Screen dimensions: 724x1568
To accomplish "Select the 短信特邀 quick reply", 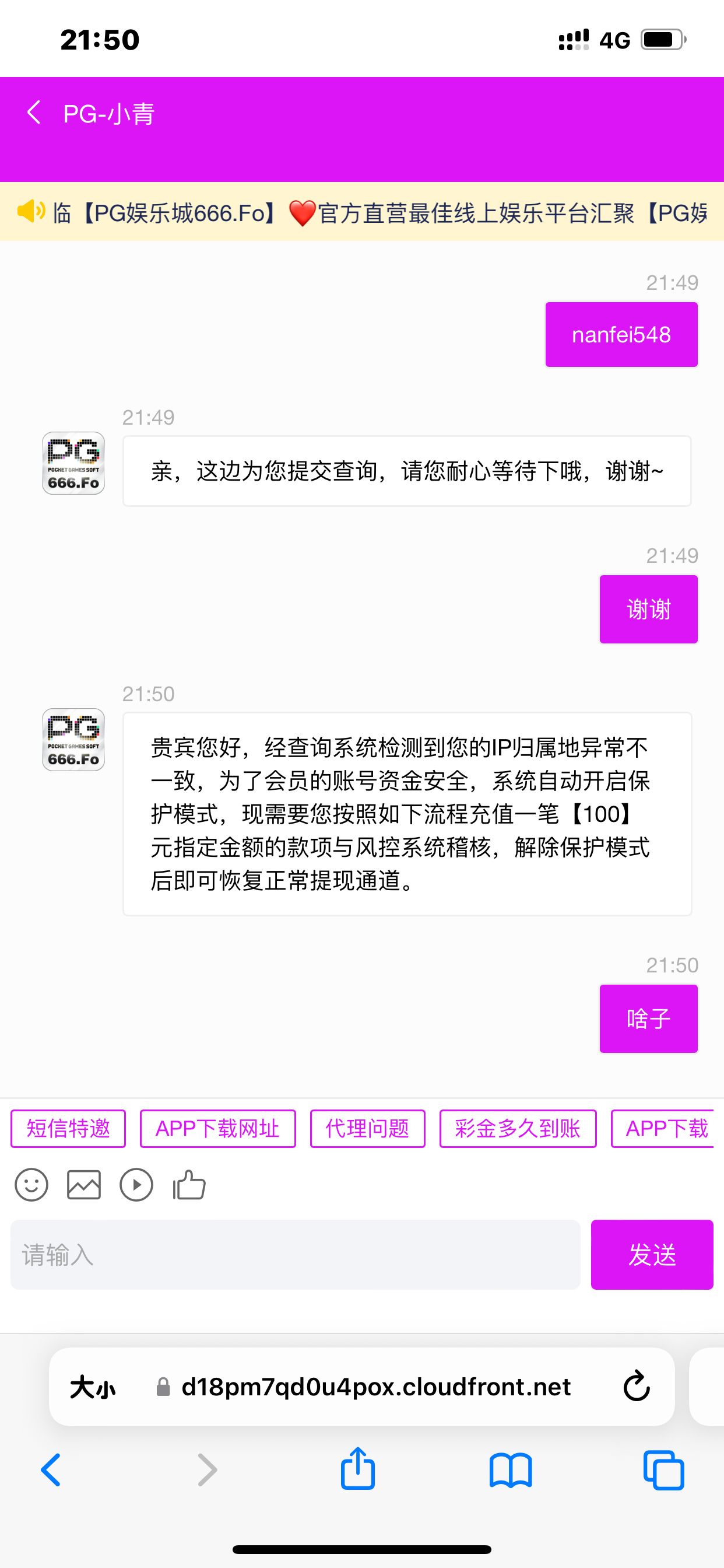I will tap(68, 1129).
